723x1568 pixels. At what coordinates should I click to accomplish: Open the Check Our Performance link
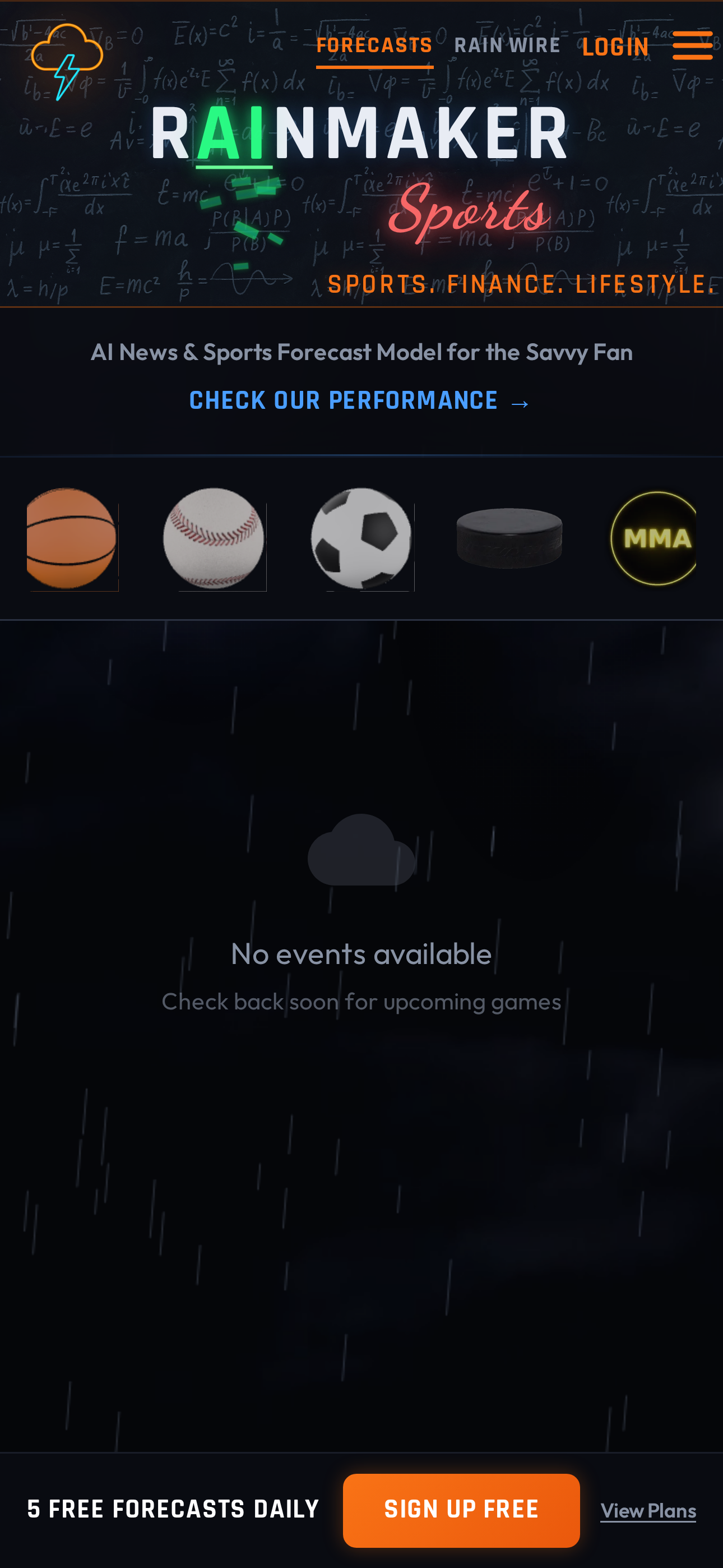[360, 400]
